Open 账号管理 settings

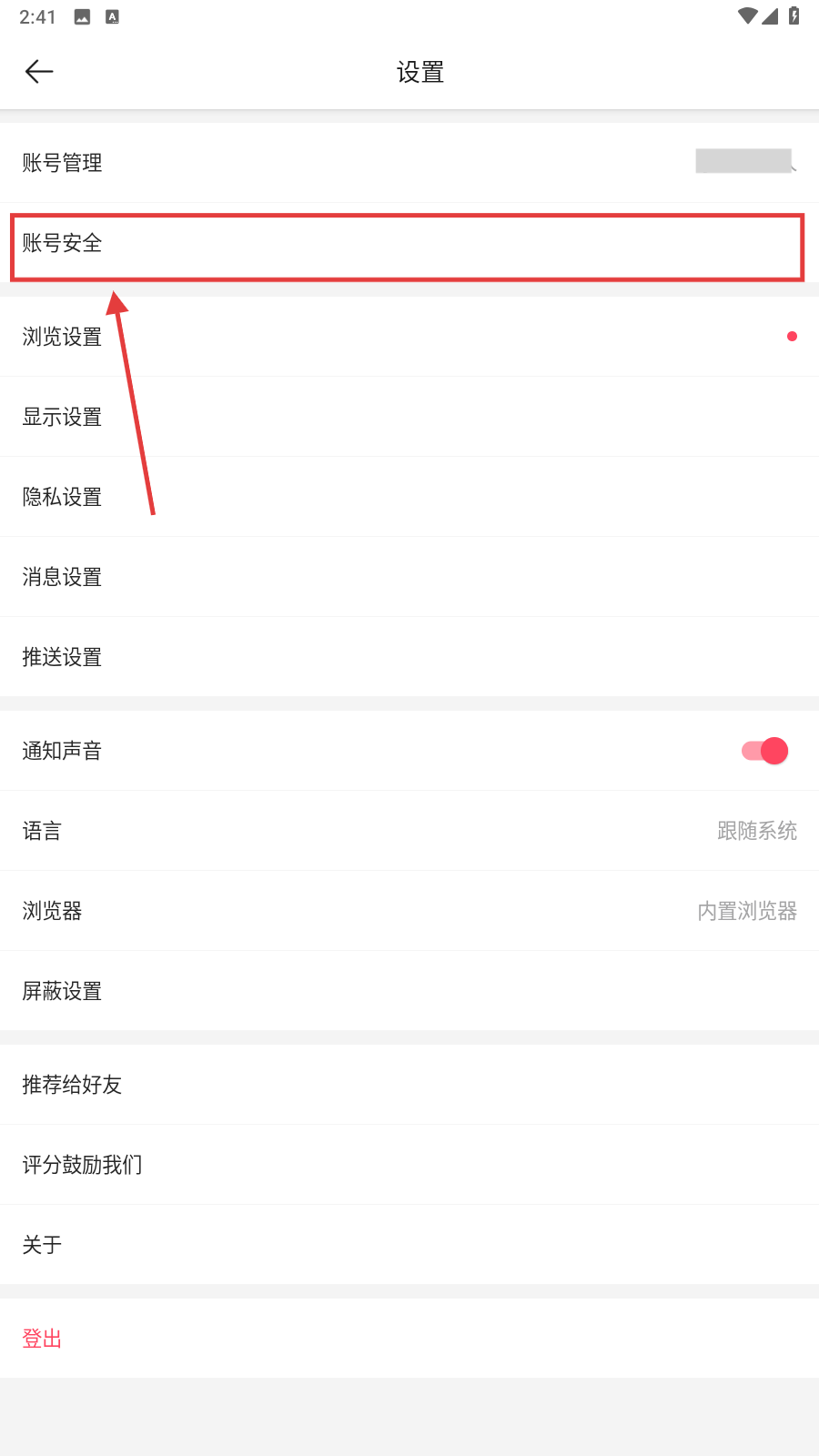pos(409,163)
